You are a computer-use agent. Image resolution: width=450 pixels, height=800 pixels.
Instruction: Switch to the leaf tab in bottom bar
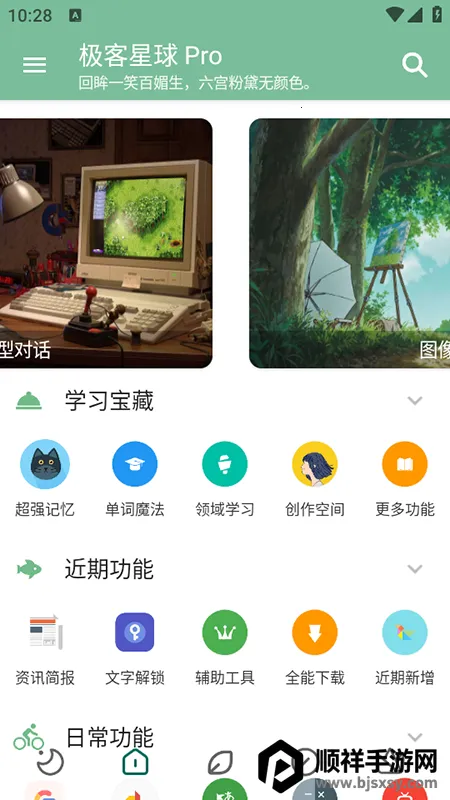(220, 762)
